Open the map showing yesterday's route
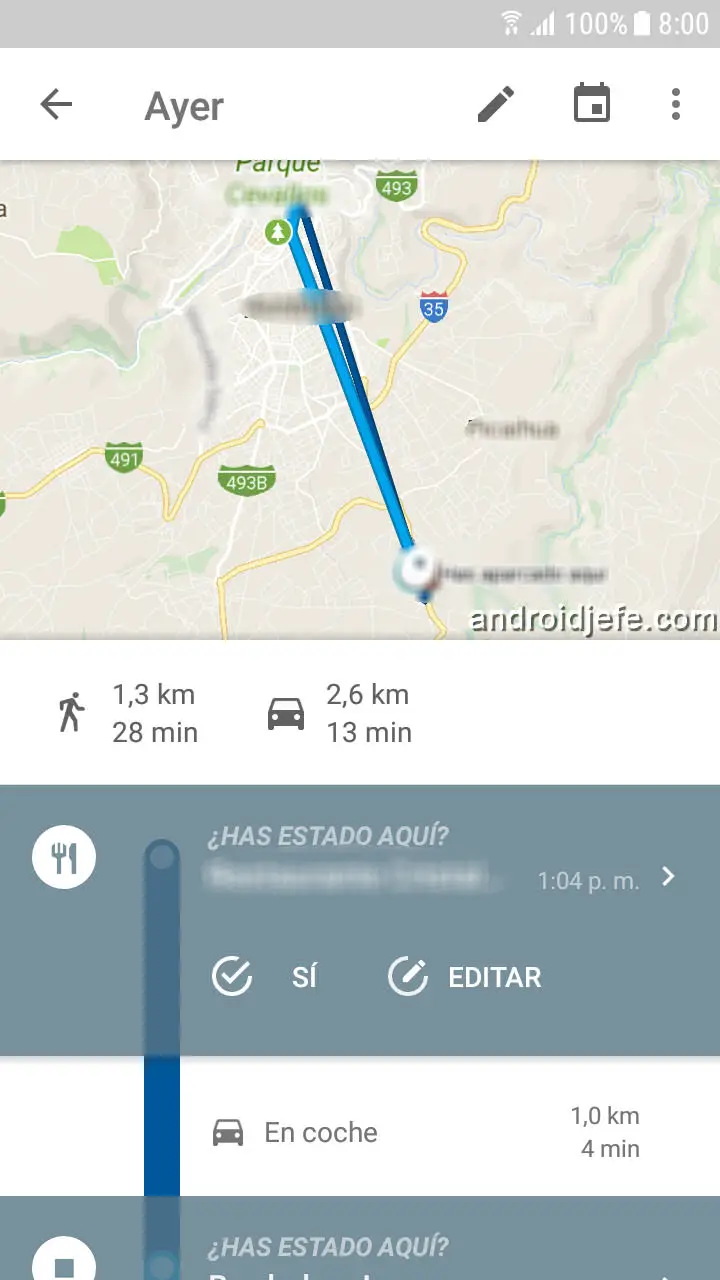This screenshot has height=1280, width=720. click(x=360, y=400)
